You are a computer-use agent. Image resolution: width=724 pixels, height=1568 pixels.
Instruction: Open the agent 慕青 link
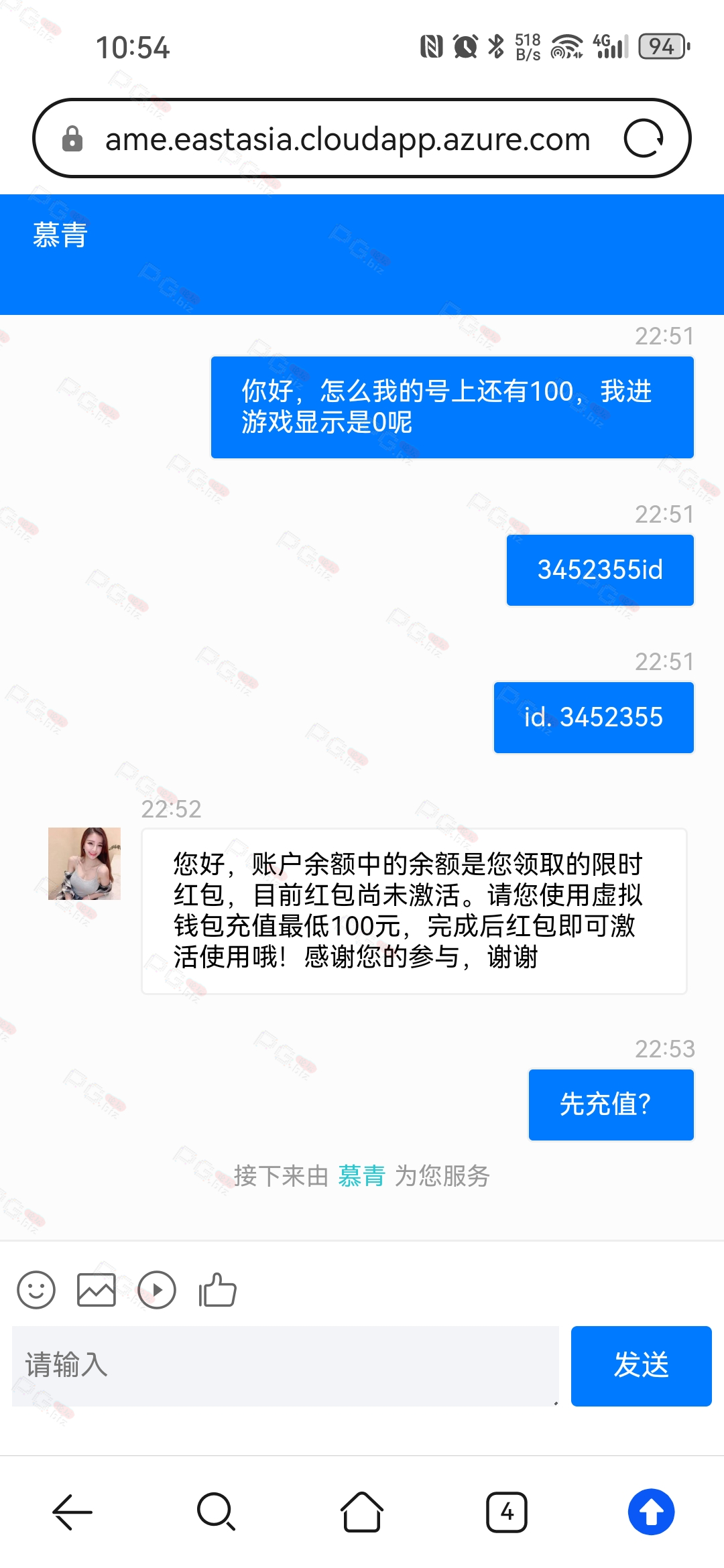pyautogui.click(x=361, y=1176)
